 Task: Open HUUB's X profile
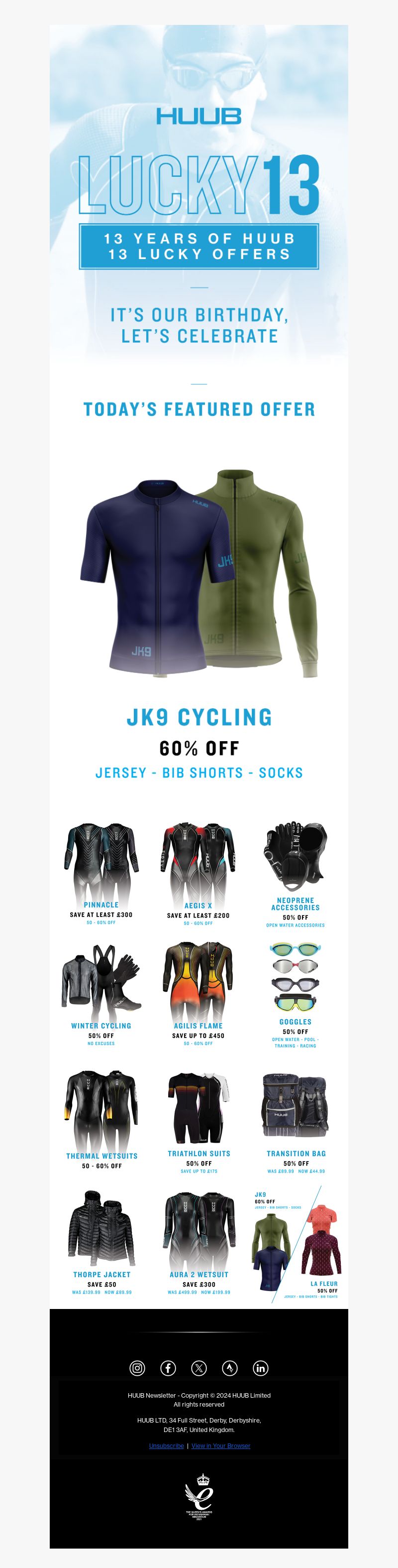(x=199, y=1368)
